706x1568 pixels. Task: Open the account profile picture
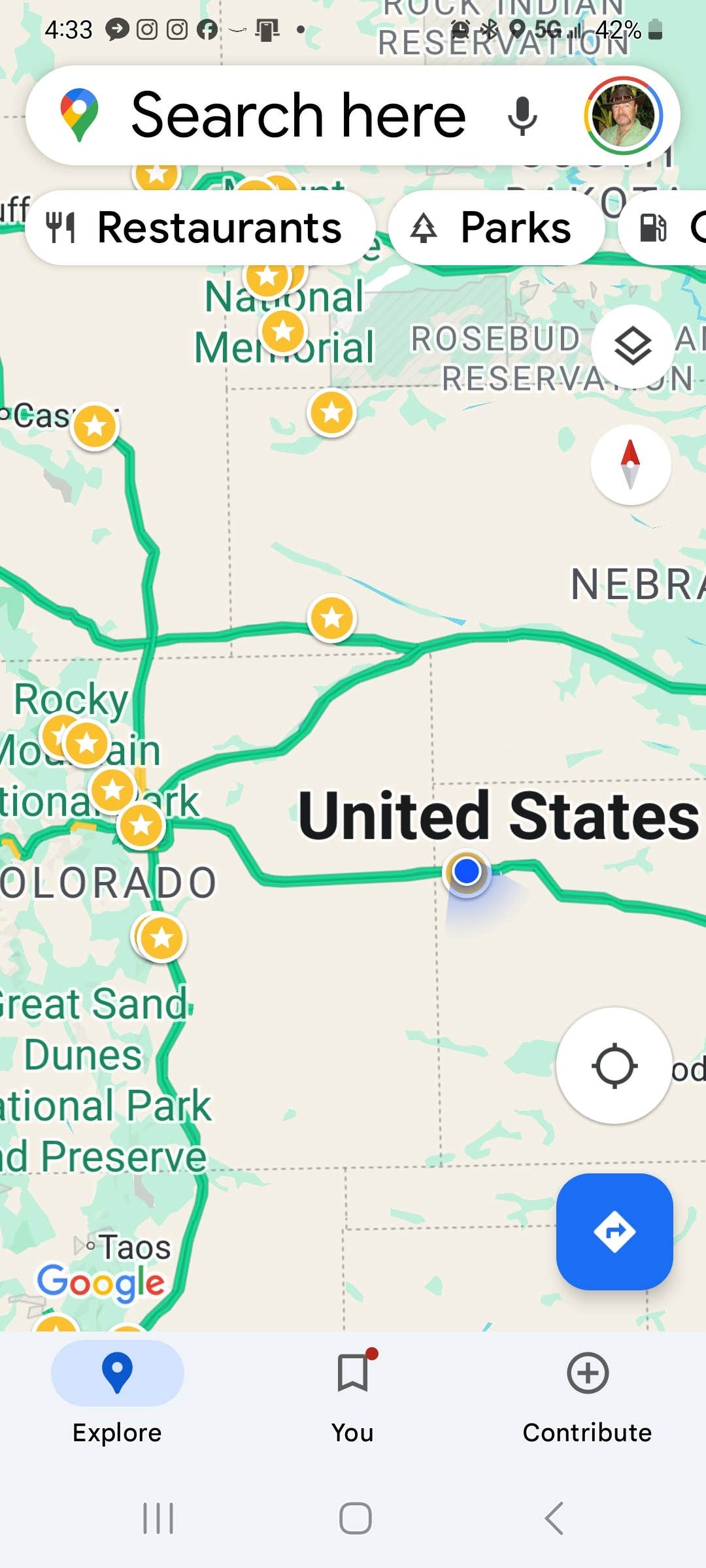pyautogui.click(x=623, y=116)
